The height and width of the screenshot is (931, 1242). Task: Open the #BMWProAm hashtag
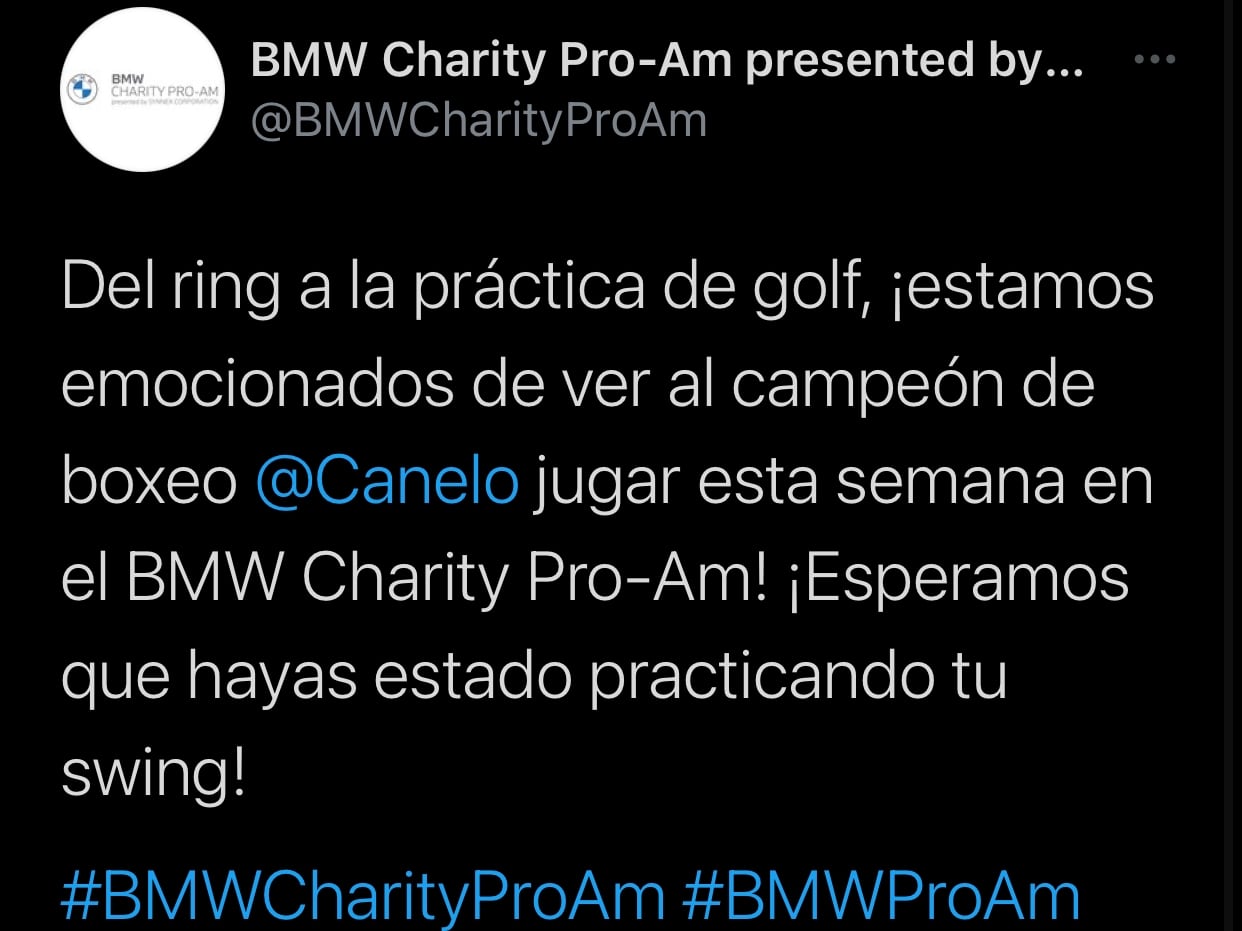click(x=881, y=895)
